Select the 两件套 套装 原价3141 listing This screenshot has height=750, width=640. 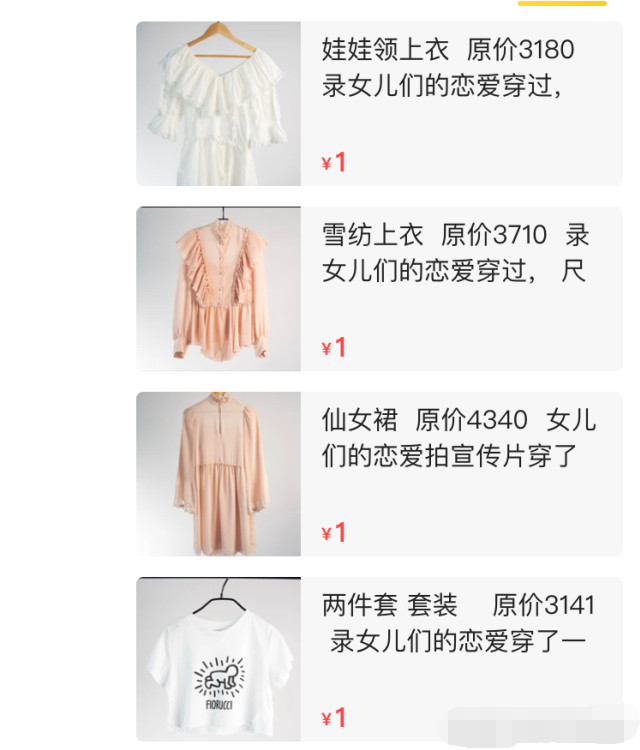[x=458, y=623]
